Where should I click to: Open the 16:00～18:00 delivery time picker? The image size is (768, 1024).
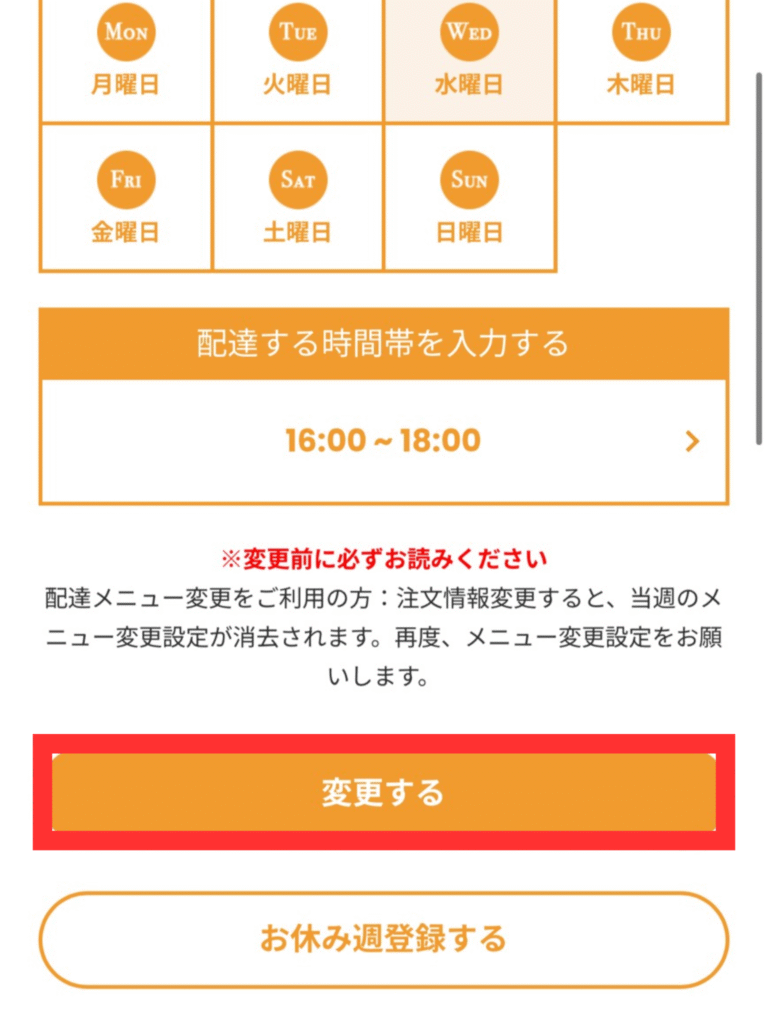click(x=384, y=441)
